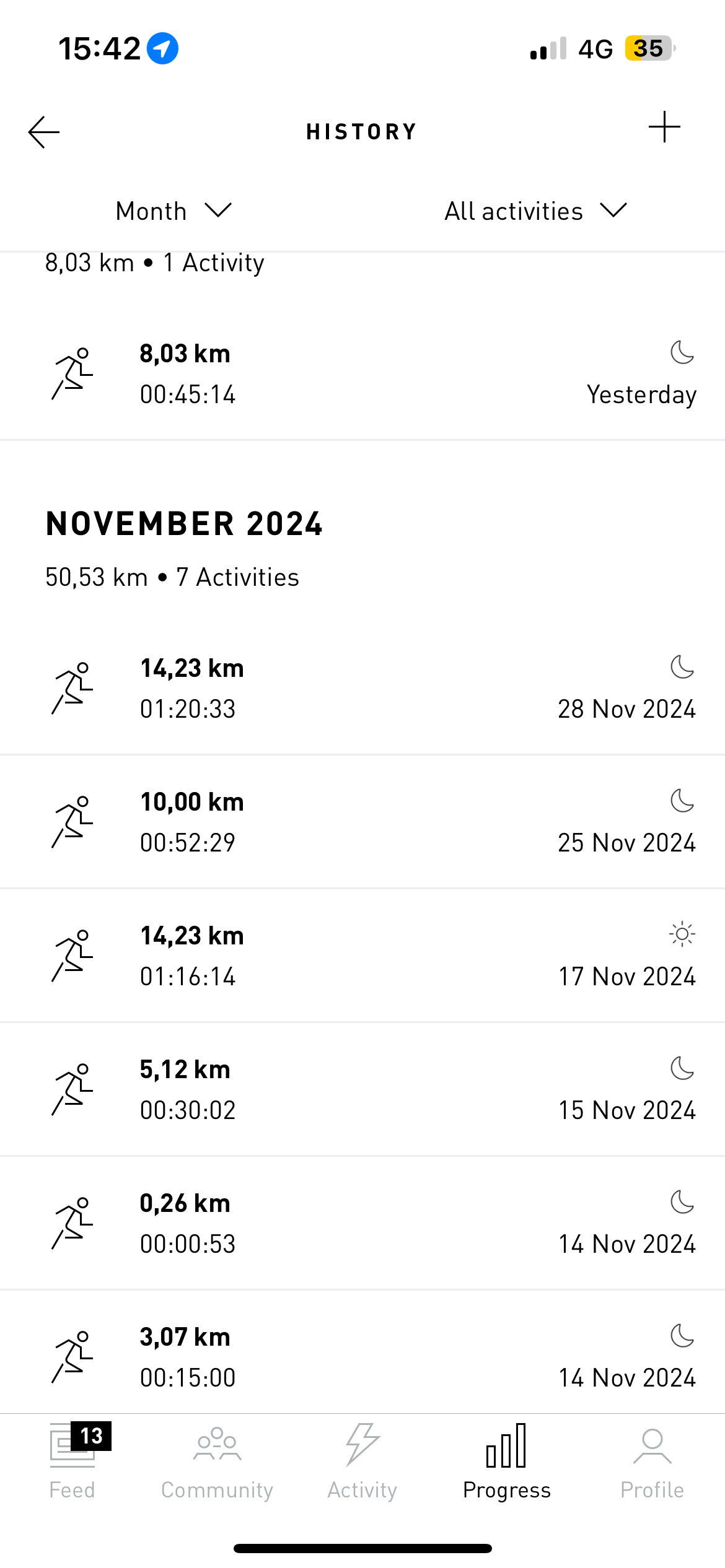The image size is (725, 1568).
Task: Open yesterday's 8,03 km run
Action: [x=362, y=373]
